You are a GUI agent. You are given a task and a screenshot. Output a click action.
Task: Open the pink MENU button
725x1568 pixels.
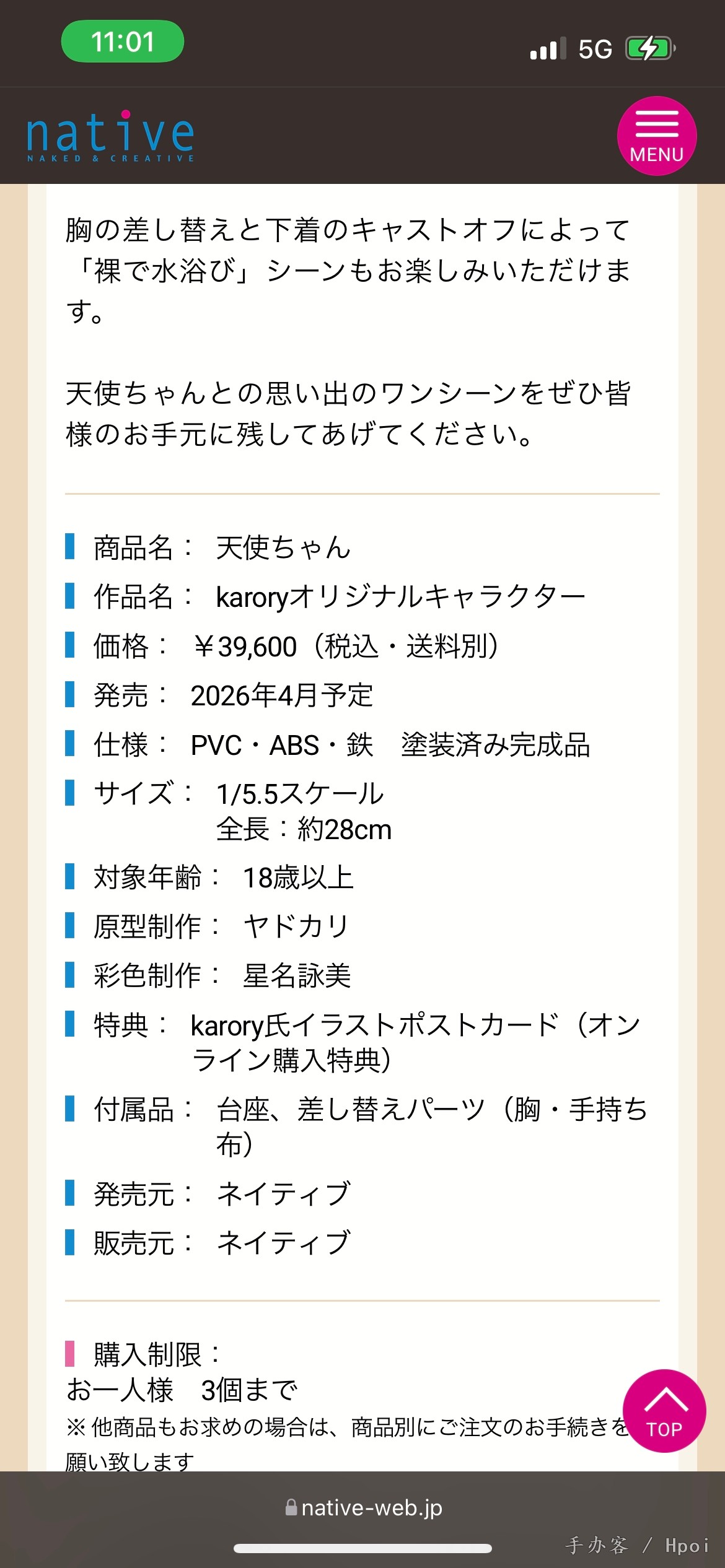pos(657,136)
